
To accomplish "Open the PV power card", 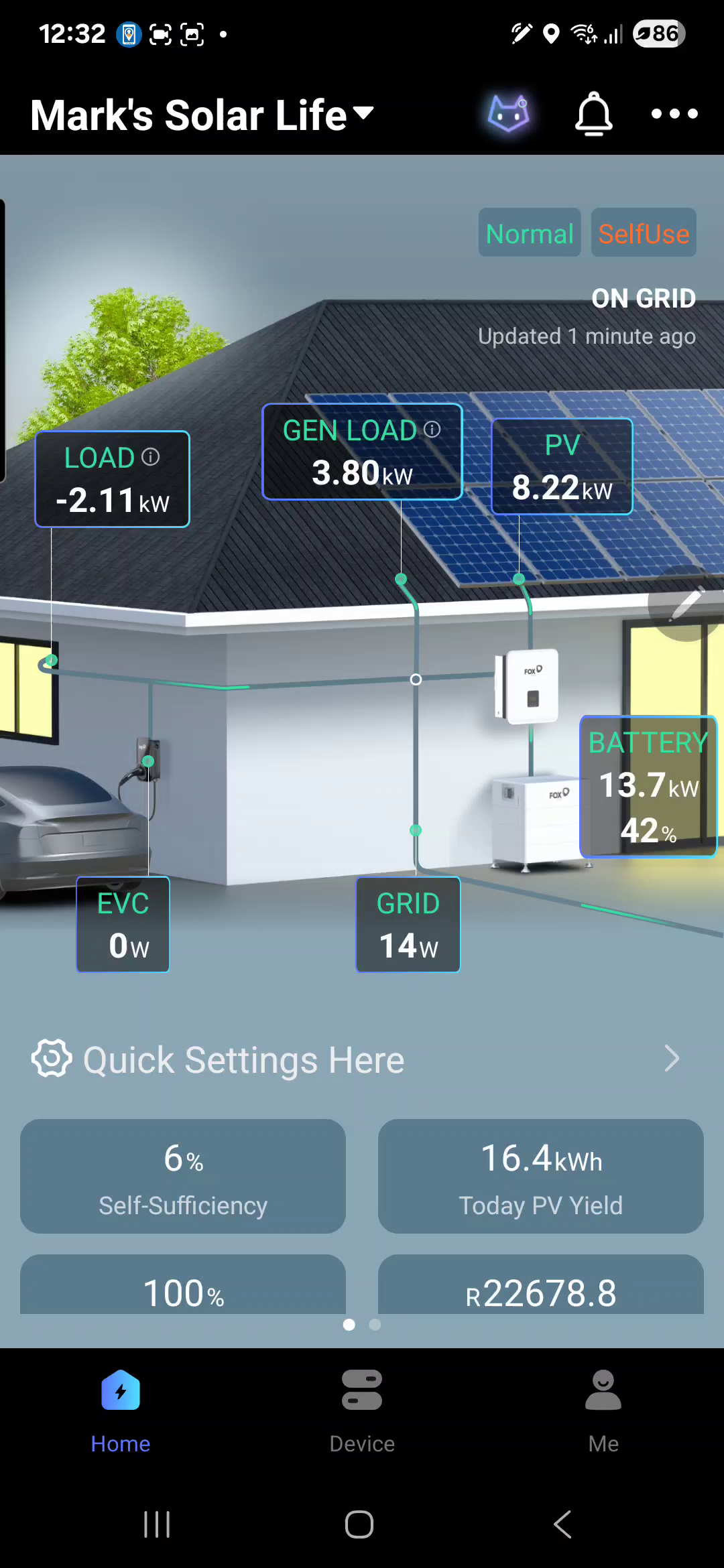I will (x=562, y=467).
